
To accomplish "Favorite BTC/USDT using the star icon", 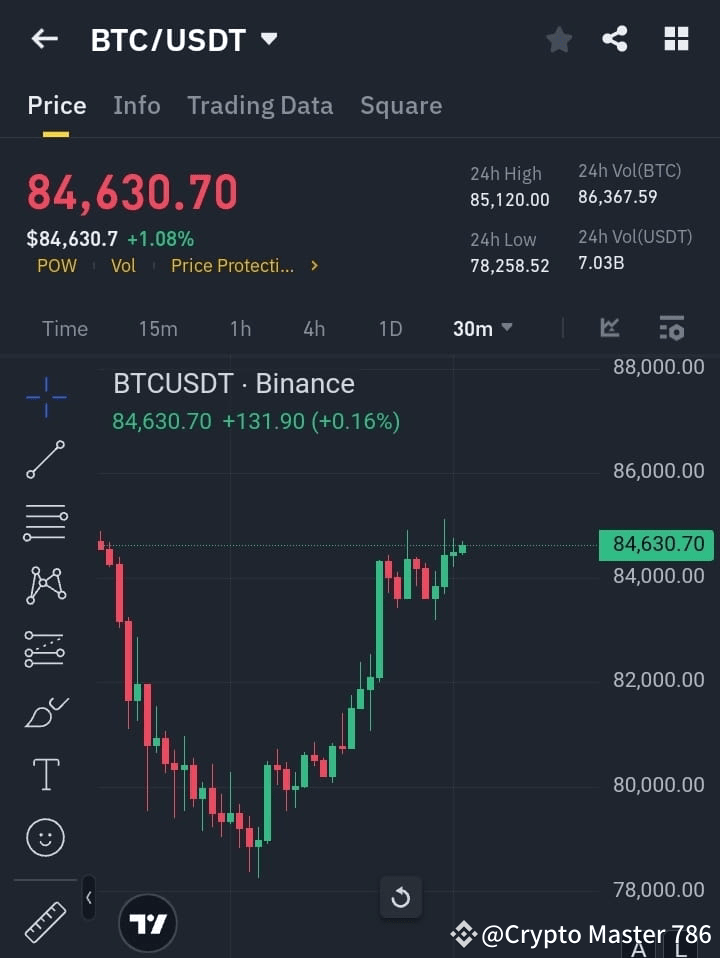I will click(559, 40).
